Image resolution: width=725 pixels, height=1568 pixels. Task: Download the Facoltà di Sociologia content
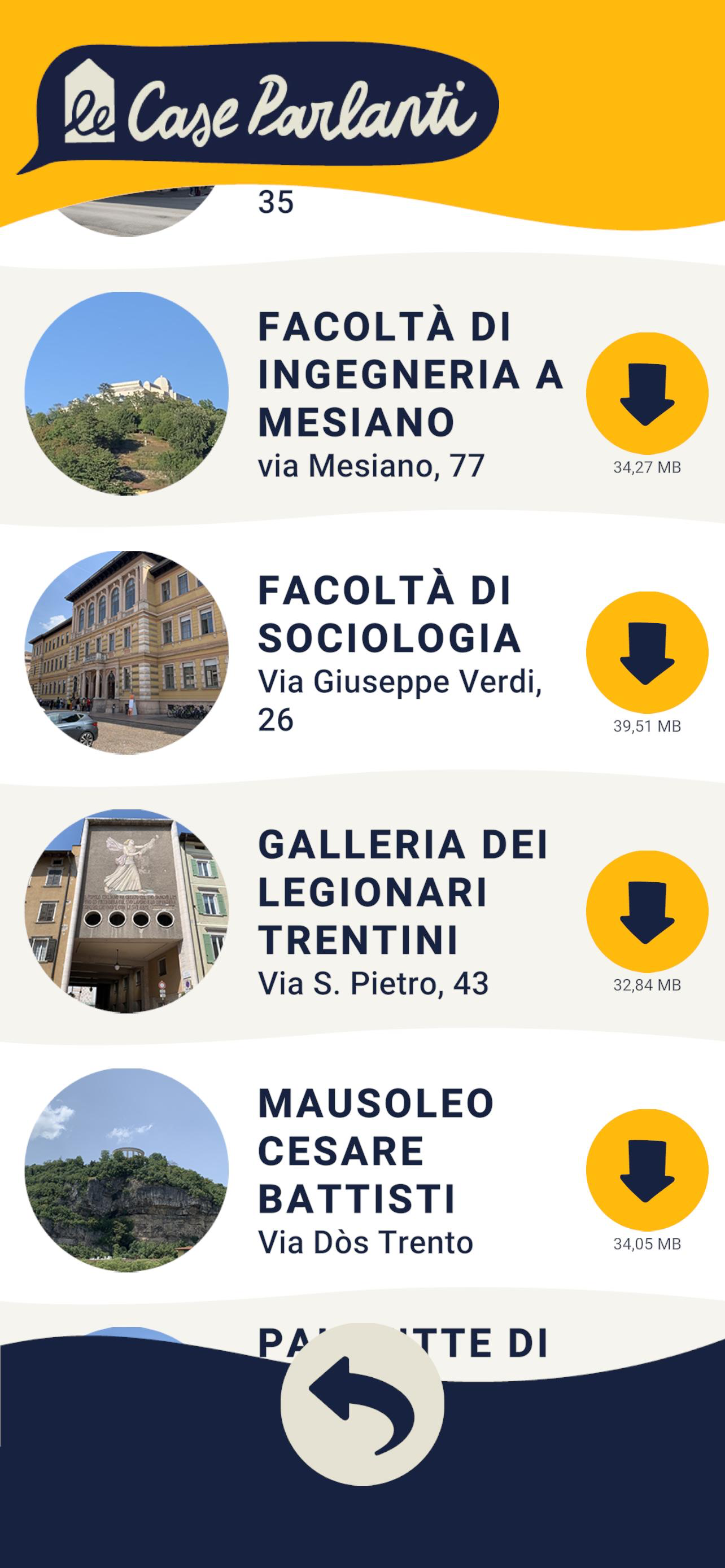click(x=647, y=652)
